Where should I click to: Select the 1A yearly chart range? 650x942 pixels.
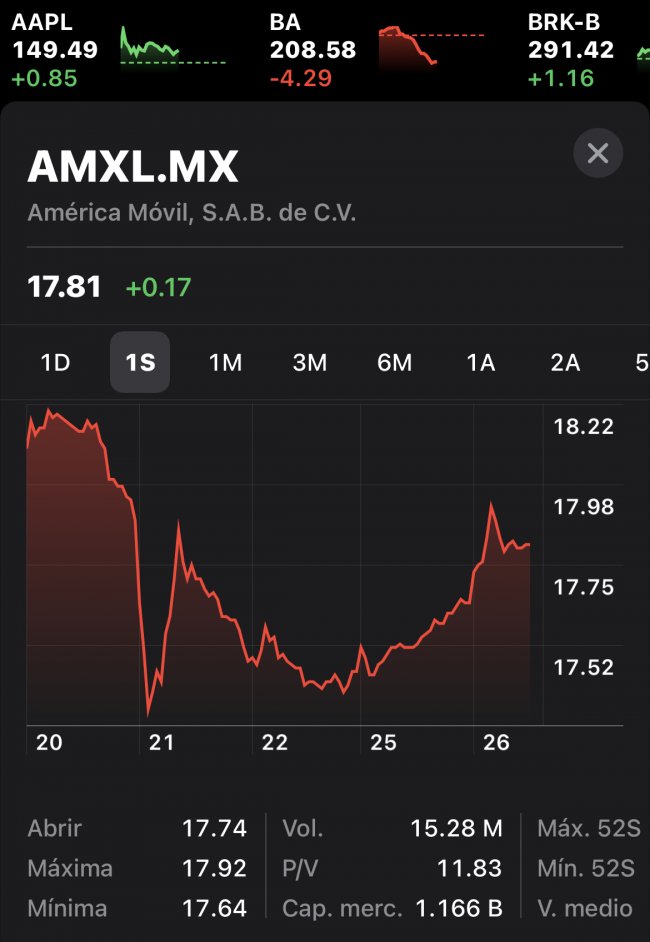click(x=481, y=362)
